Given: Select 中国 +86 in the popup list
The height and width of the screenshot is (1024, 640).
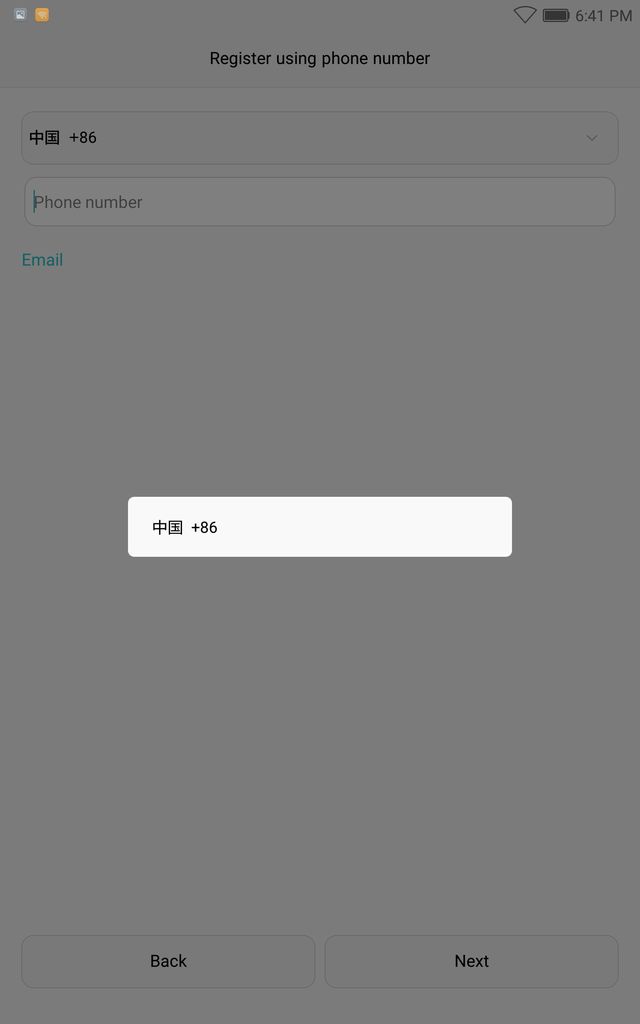Looking at the screenshot, I should click(319, 527).
